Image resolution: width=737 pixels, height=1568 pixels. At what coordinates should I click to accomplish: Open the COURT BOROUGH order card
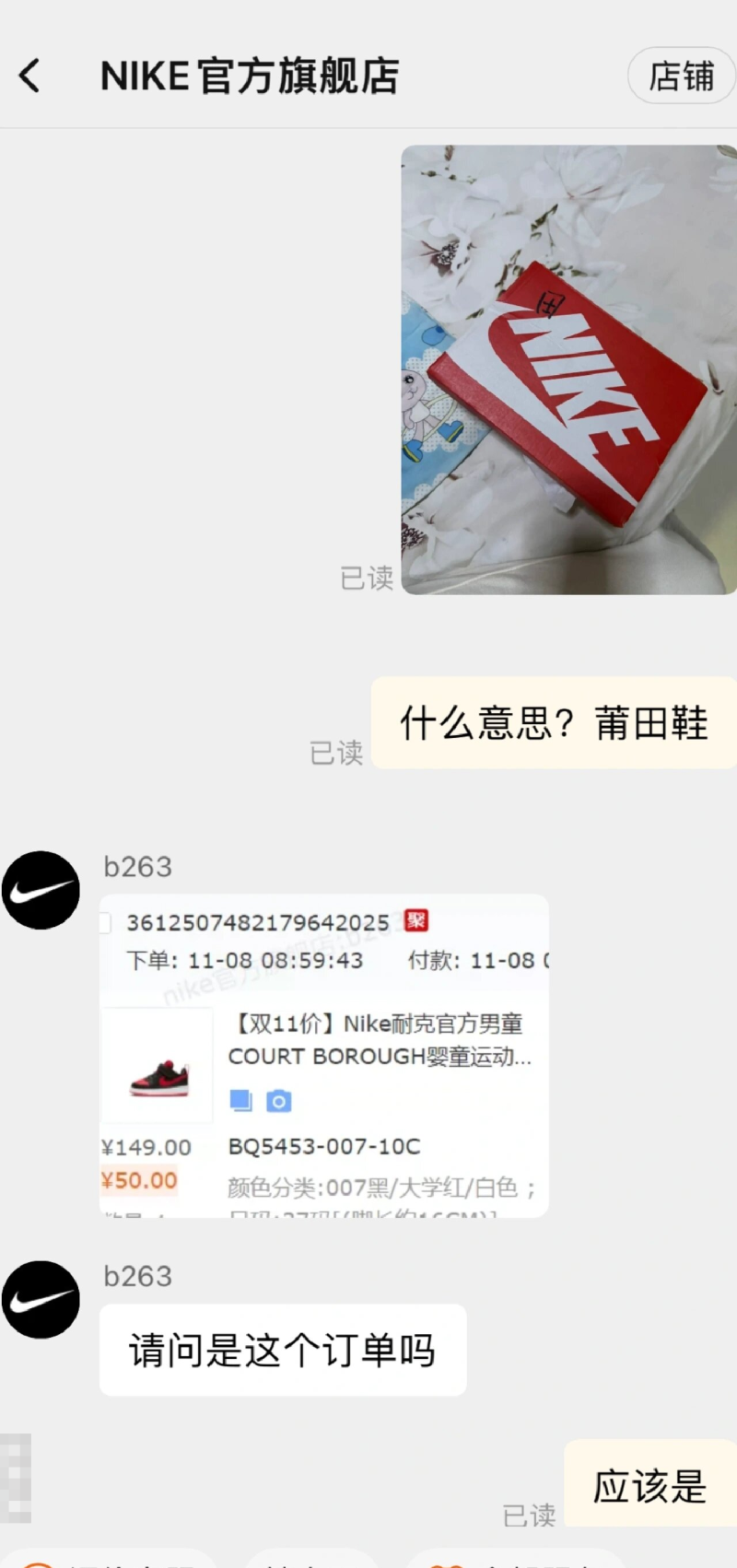pyautogui.click(x=324, y=1055)
